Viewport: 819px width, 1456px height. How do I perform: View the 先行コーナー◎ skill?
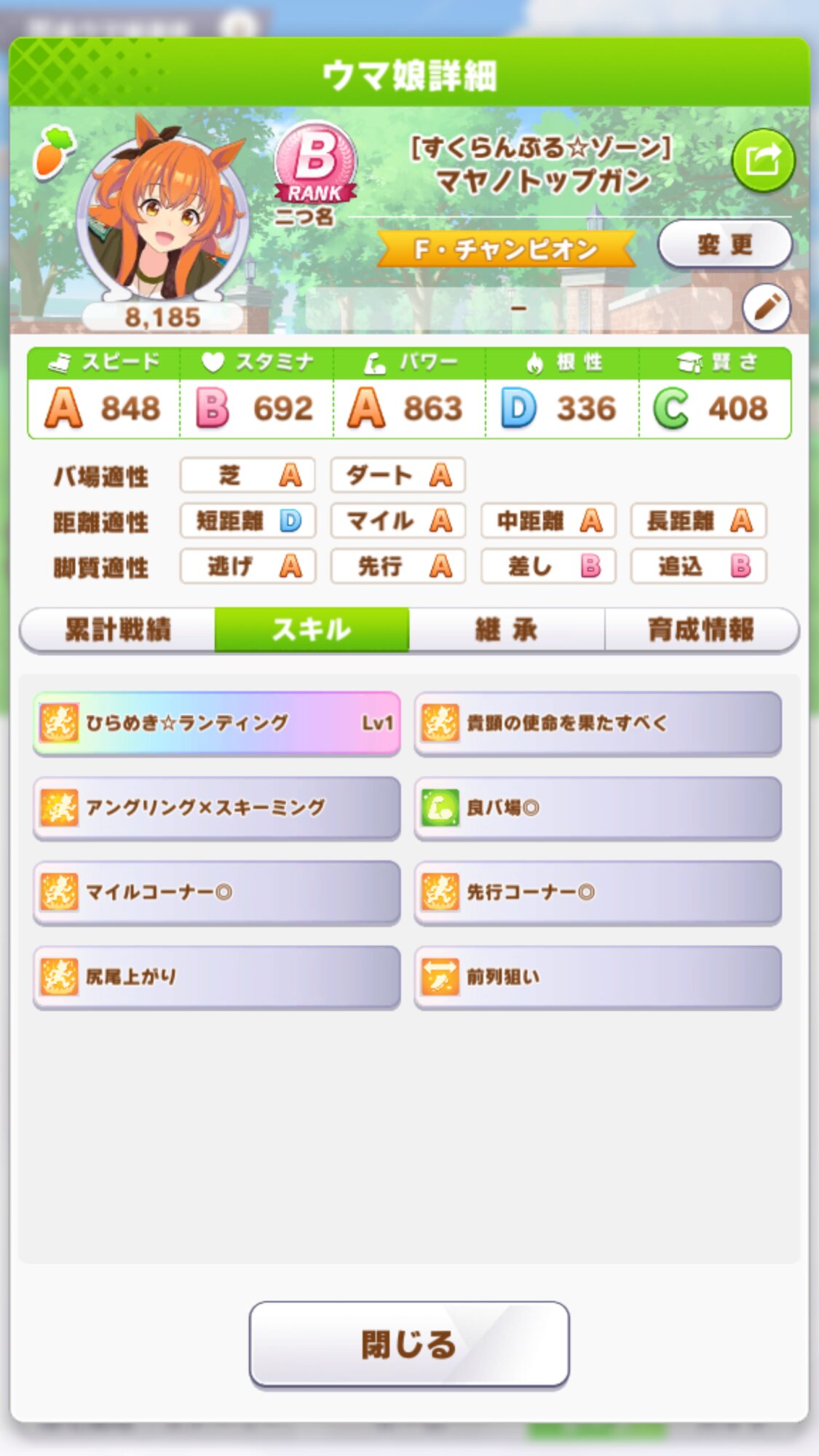[598, 892]
